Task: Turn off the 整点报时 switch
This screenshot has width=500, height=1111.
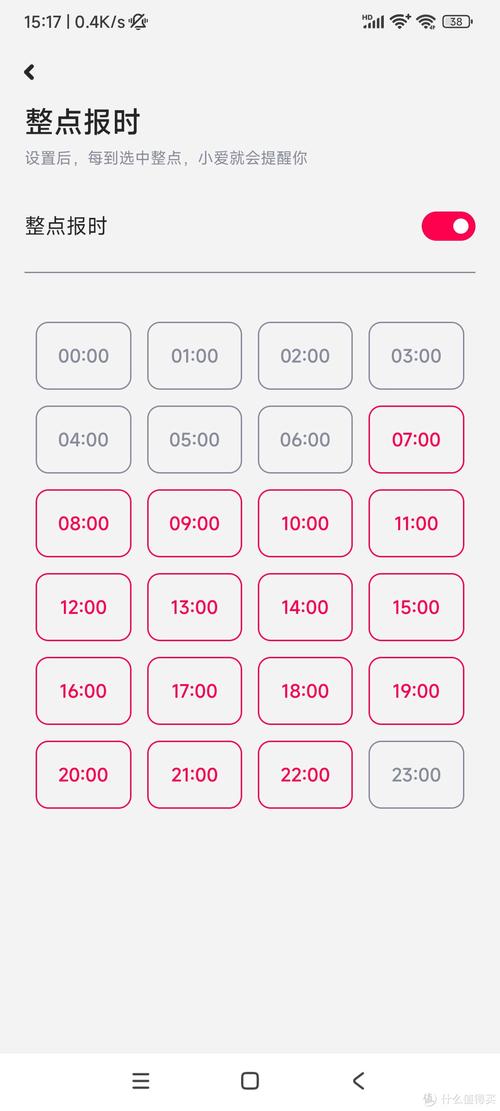Action: (448, 226)
